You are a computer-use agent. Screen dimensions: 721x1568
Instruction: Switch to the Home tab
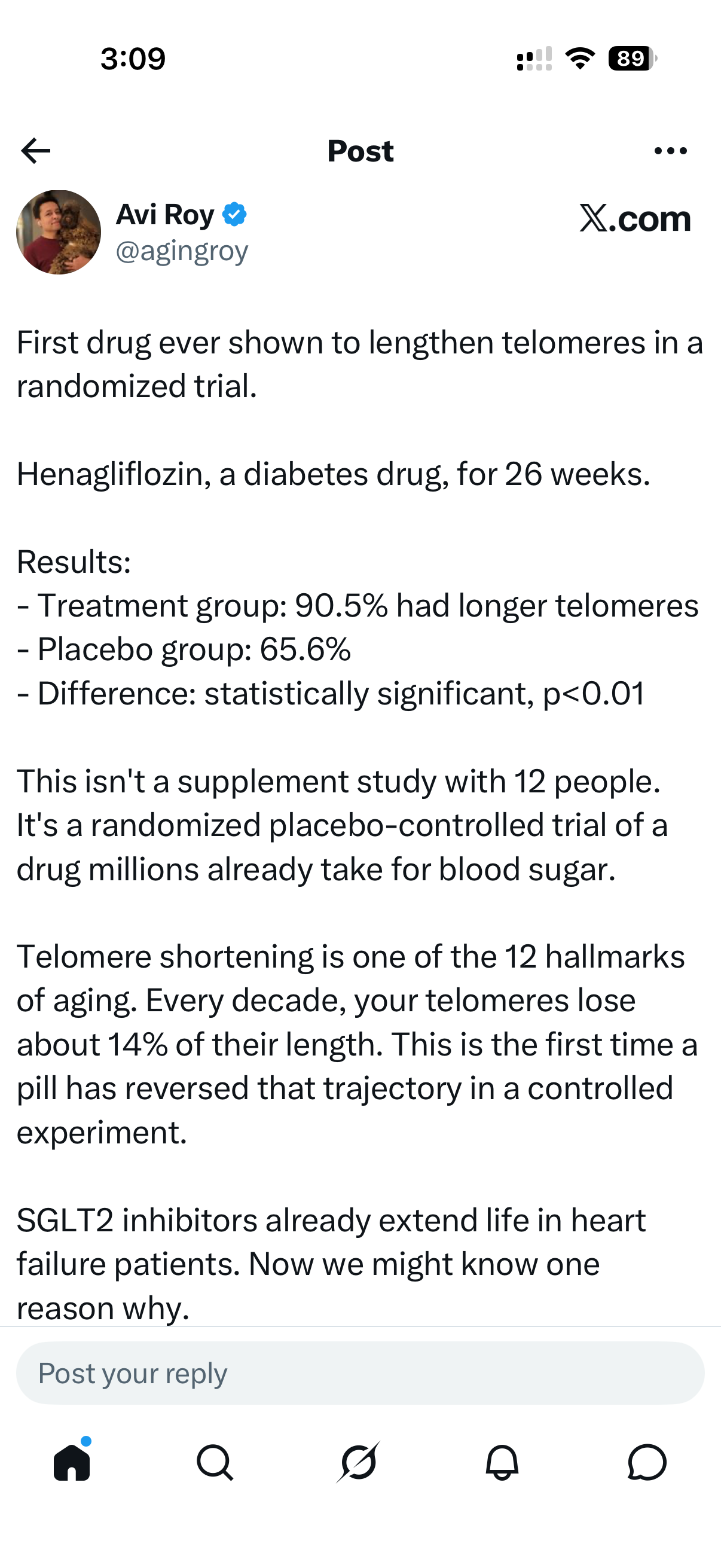(x=72, y=1462)
